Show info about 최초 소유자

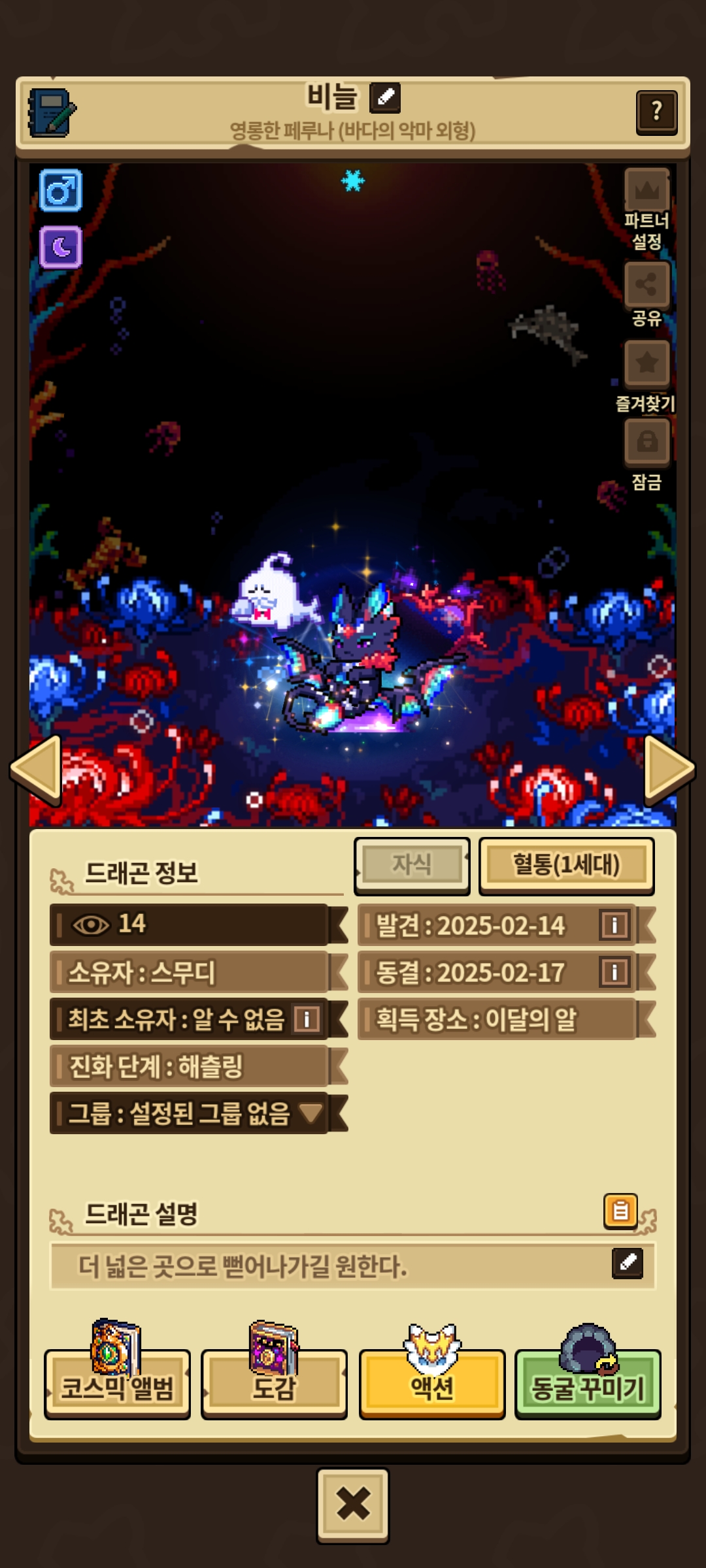click(x=306, y=1019)
